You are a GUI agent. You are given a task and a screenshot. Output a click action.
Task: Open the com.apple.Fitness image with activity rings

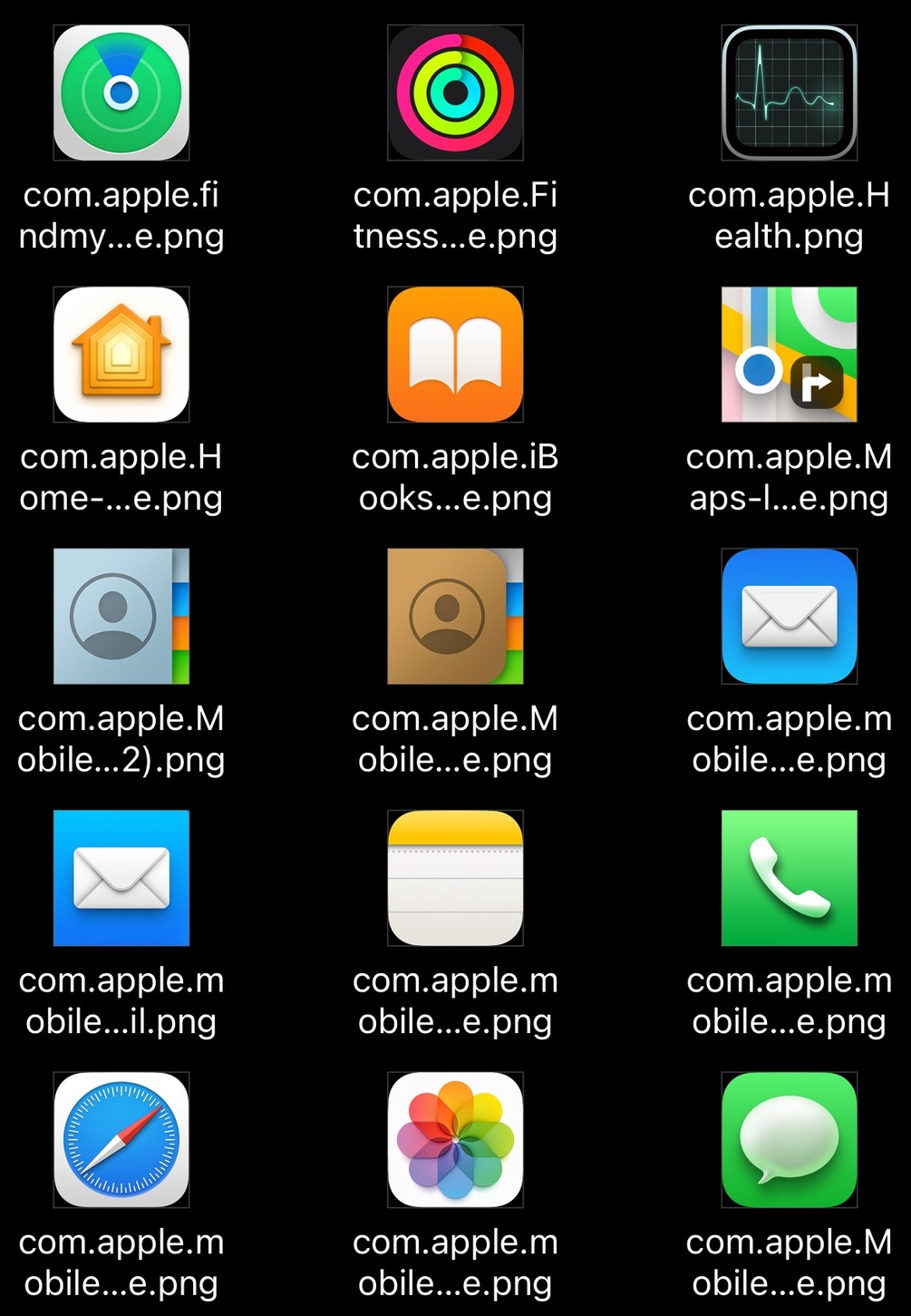[455, 93]
